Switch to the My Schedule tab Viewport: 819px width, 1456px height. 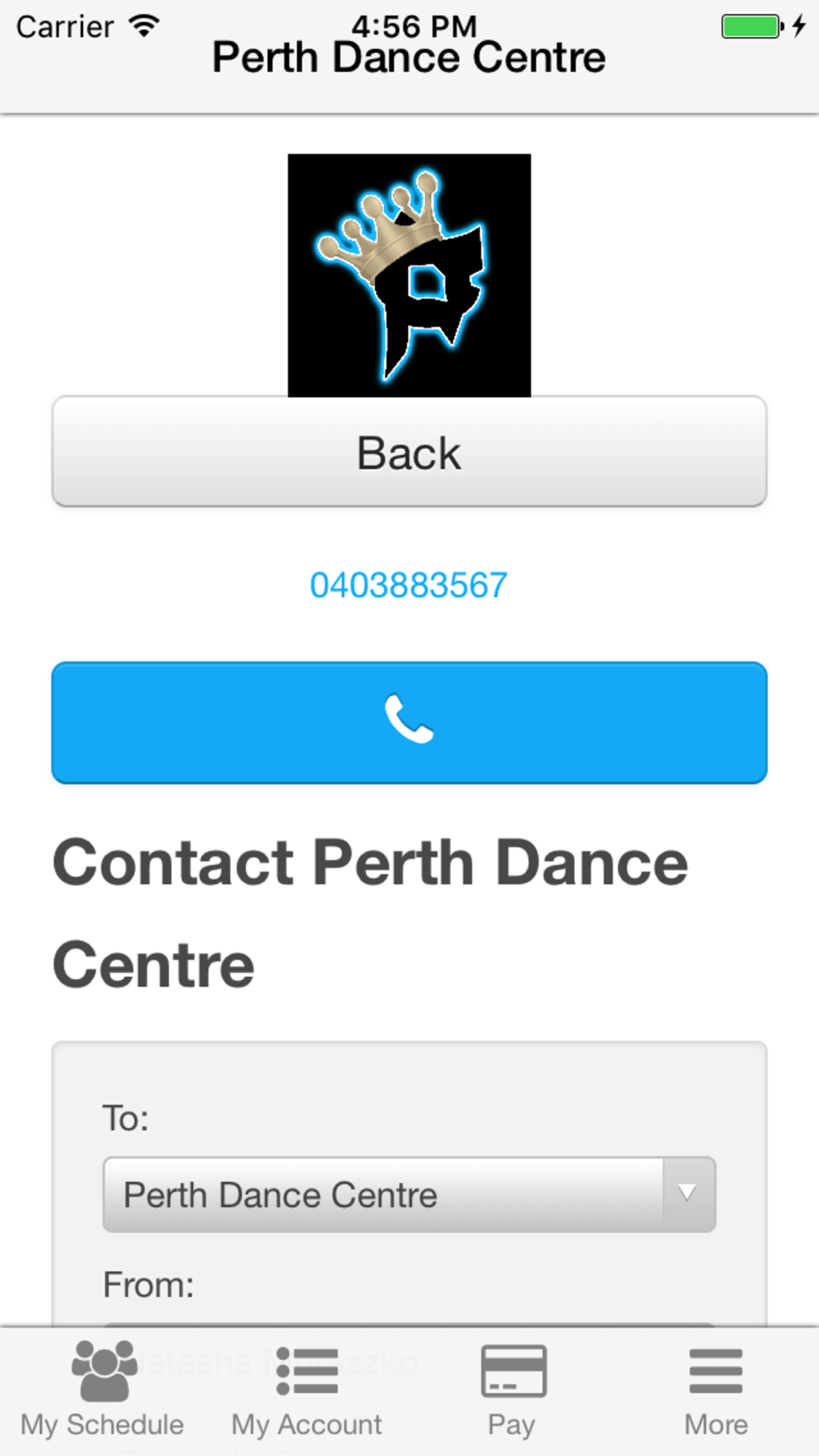click(102, 1390)
